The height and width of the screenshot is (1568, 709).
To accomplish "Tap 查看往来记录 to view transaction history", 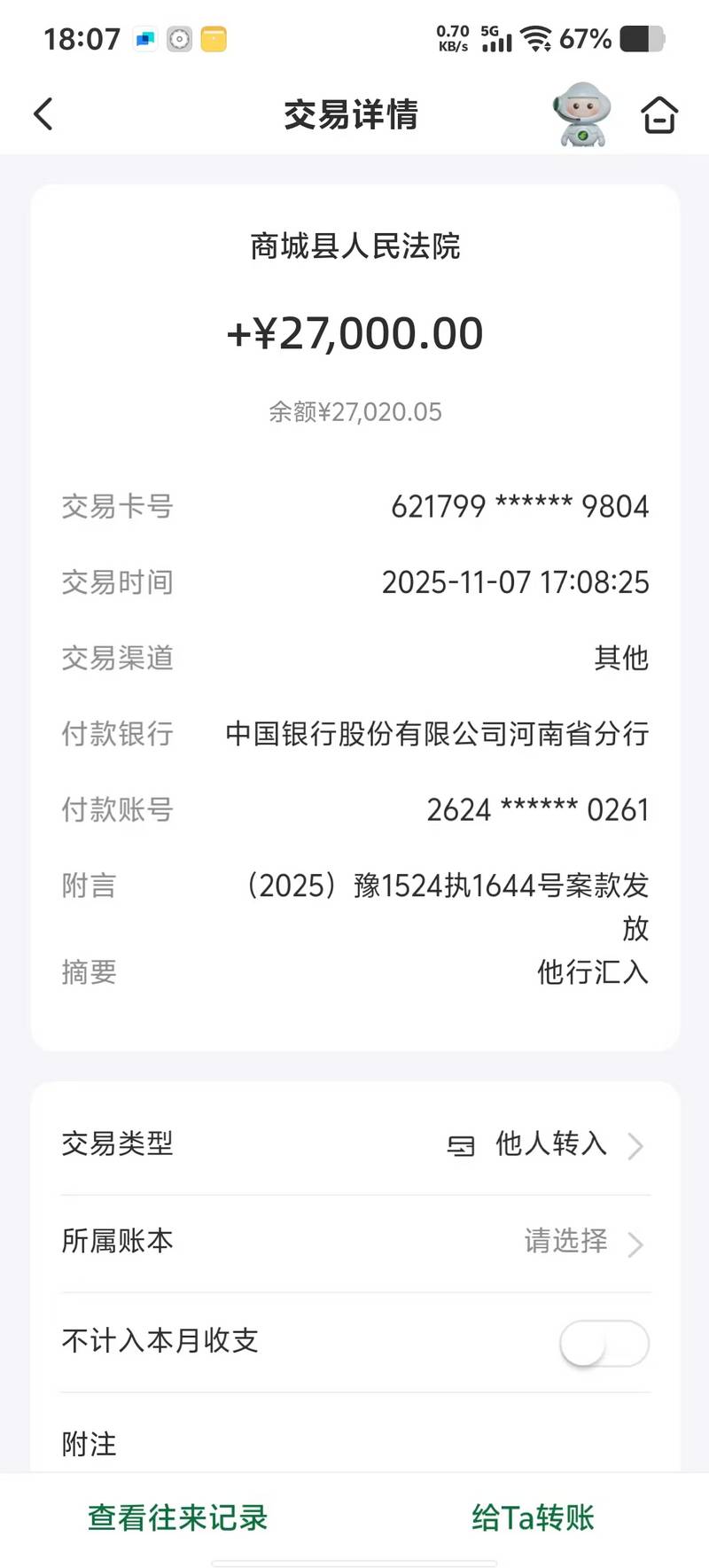I will [x=177, y=1517].
